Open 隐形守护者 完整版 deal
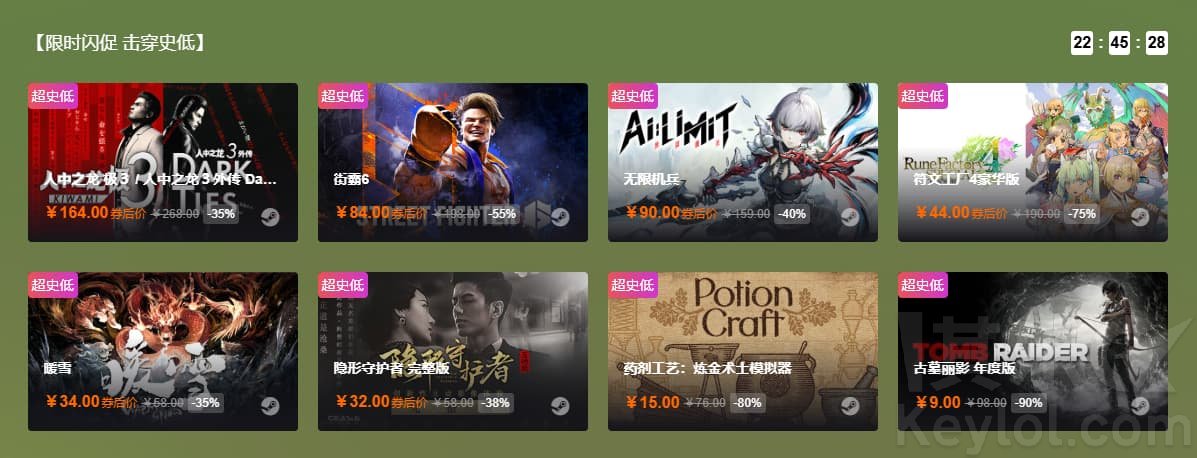 click(452, 350)
